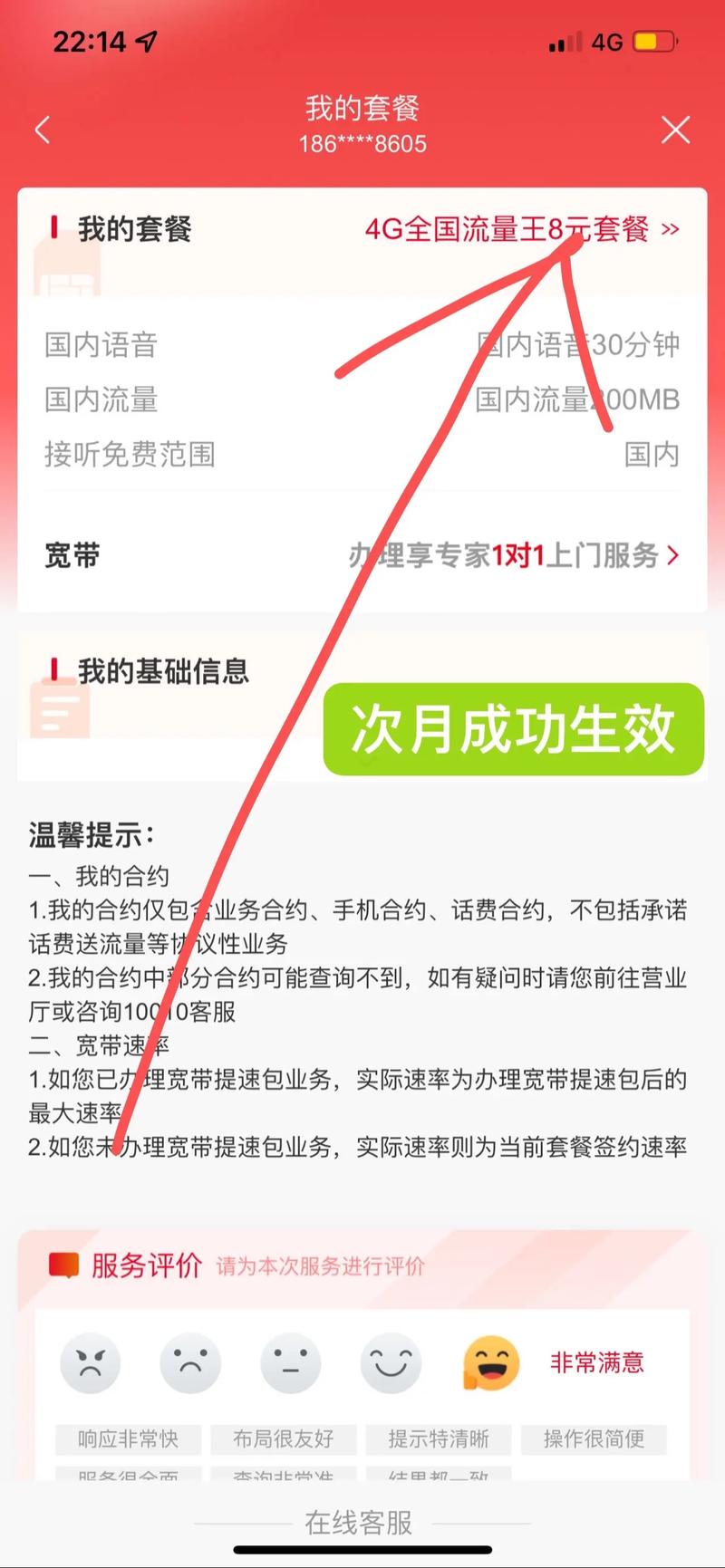The width and height of the screenshot is (725, 1568).
Task: Choose the 布局很友好 feedback tag
Action: pyautogui.click(x=284, y=1438)
